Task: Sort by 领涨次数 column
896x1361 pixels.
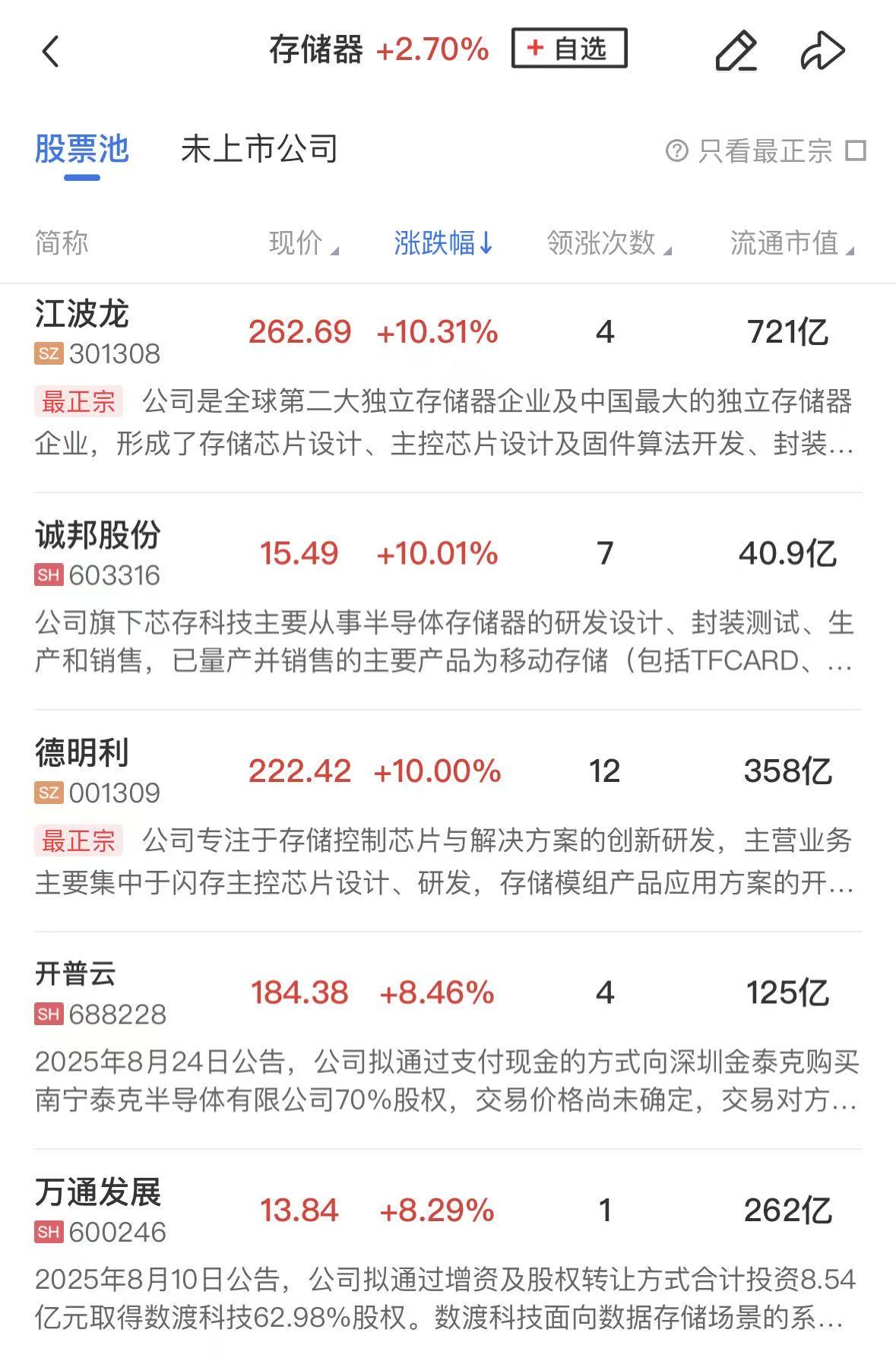Action: (608, 243)
